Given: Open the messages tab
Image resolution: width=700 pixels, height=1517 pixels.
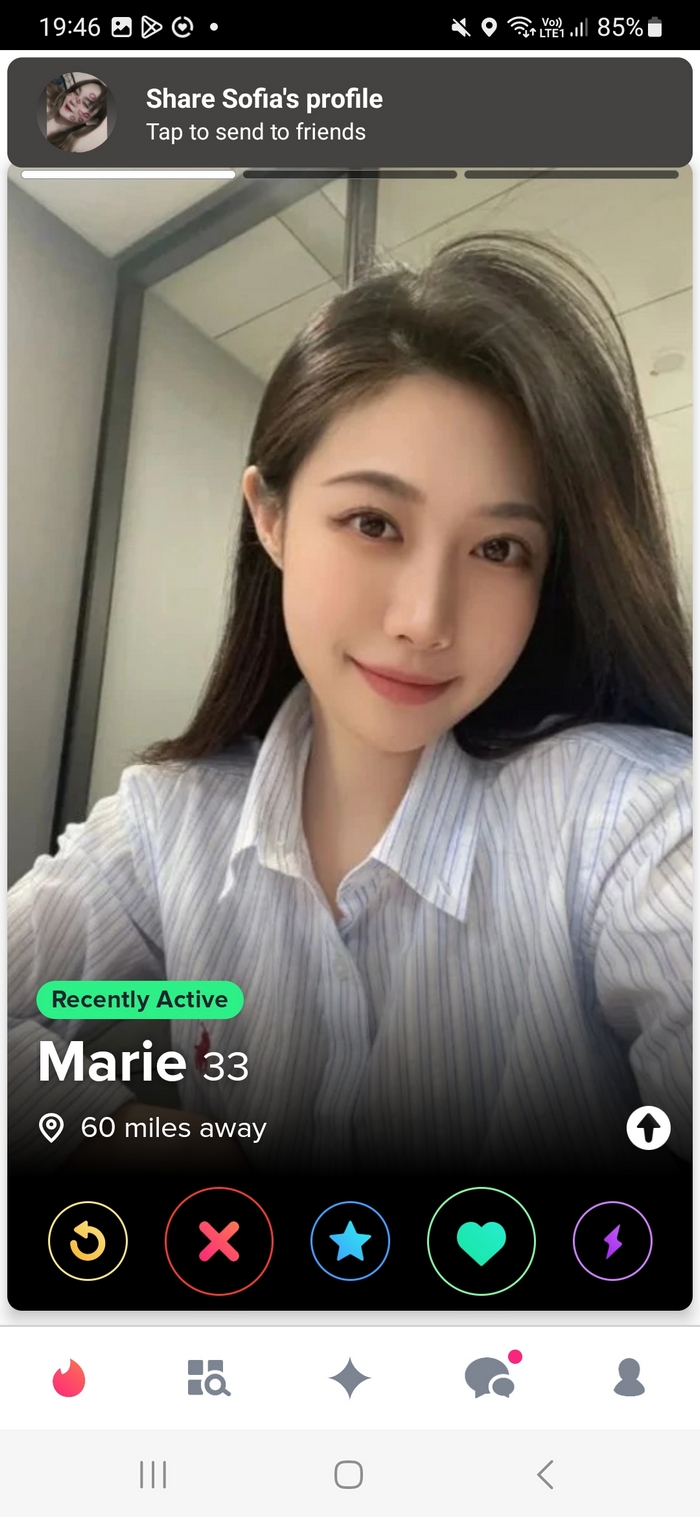Looking at the screenshot, I should point(491,1378).
